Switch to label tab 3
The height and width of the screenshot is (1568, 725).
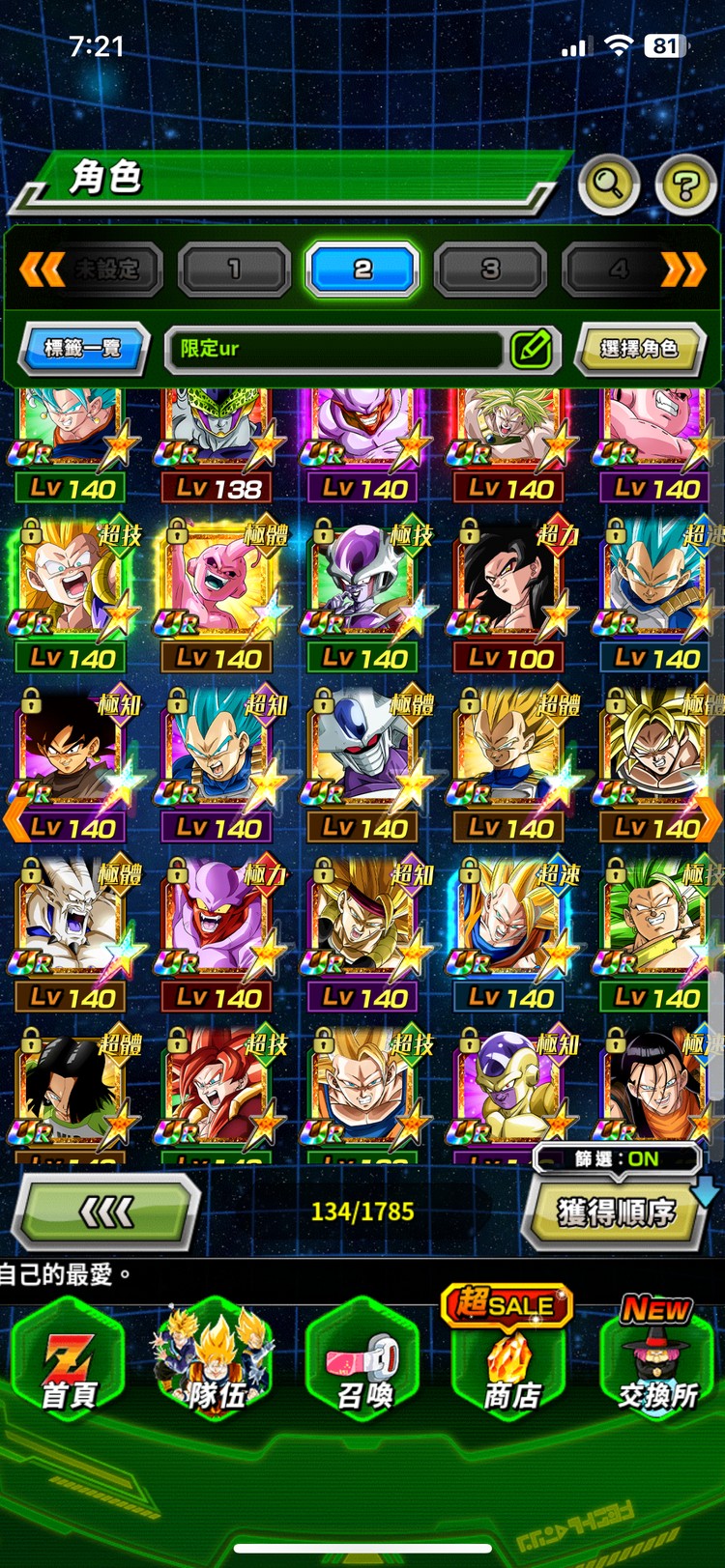pyautogui.click(x=490, y=270)
